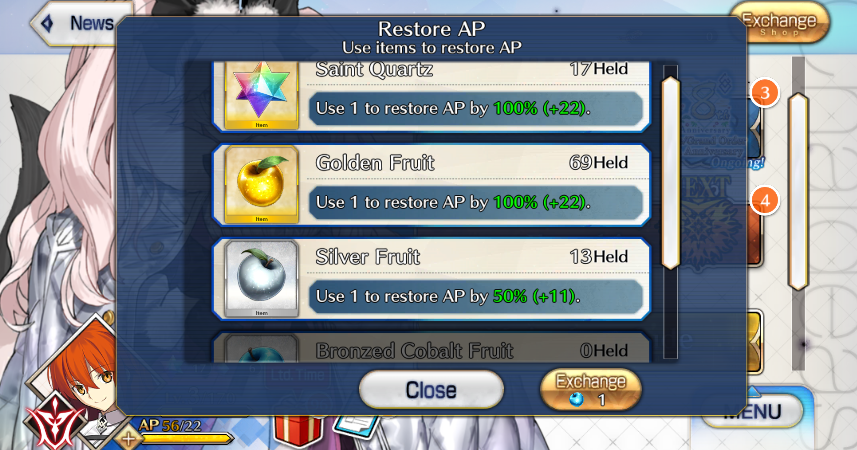Tap the Restore AP list scrollbar
The width and height of the screenshot is (857, 450).
[x=671, y=170]
